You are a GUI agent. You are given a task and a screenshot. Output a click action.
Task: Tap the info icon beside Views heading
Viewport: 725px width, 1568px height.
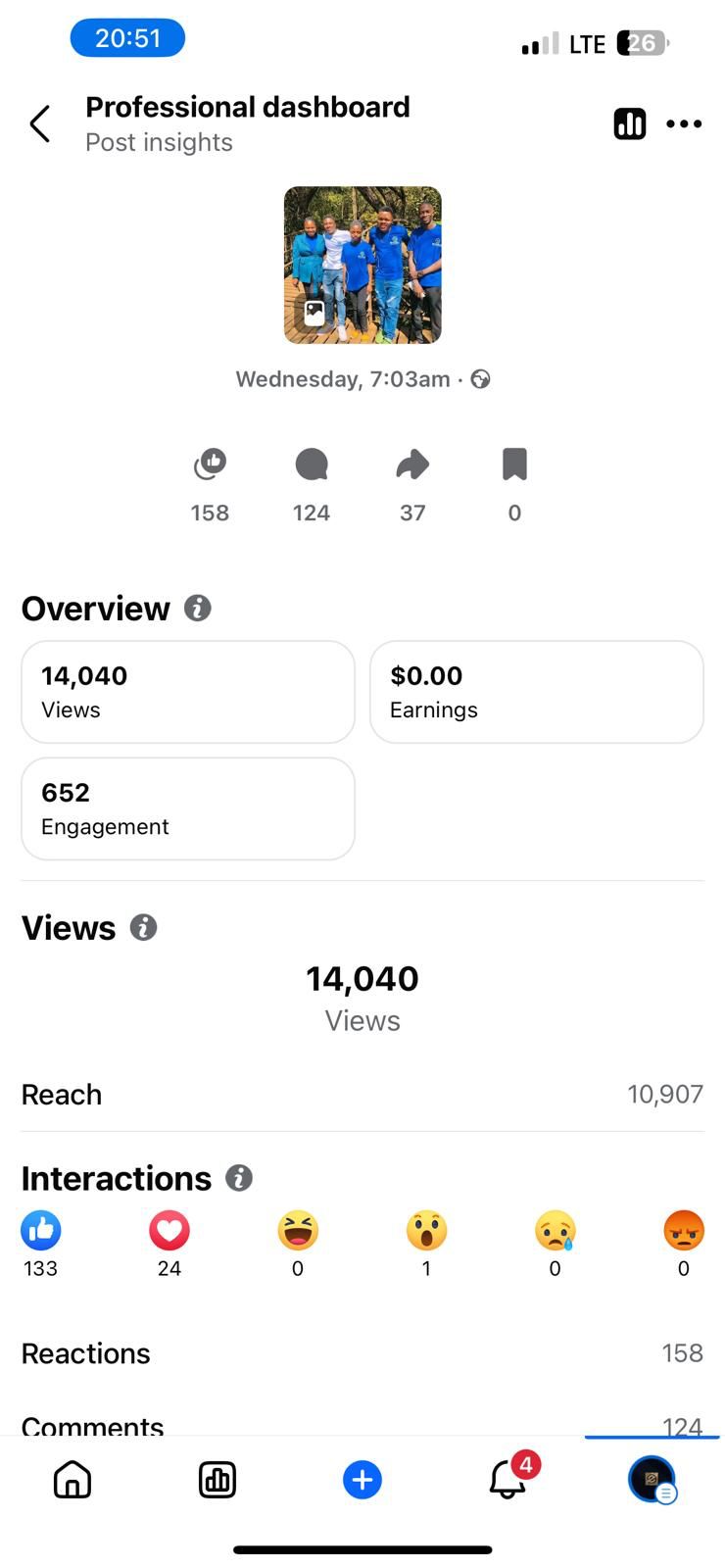coord(144,927)
